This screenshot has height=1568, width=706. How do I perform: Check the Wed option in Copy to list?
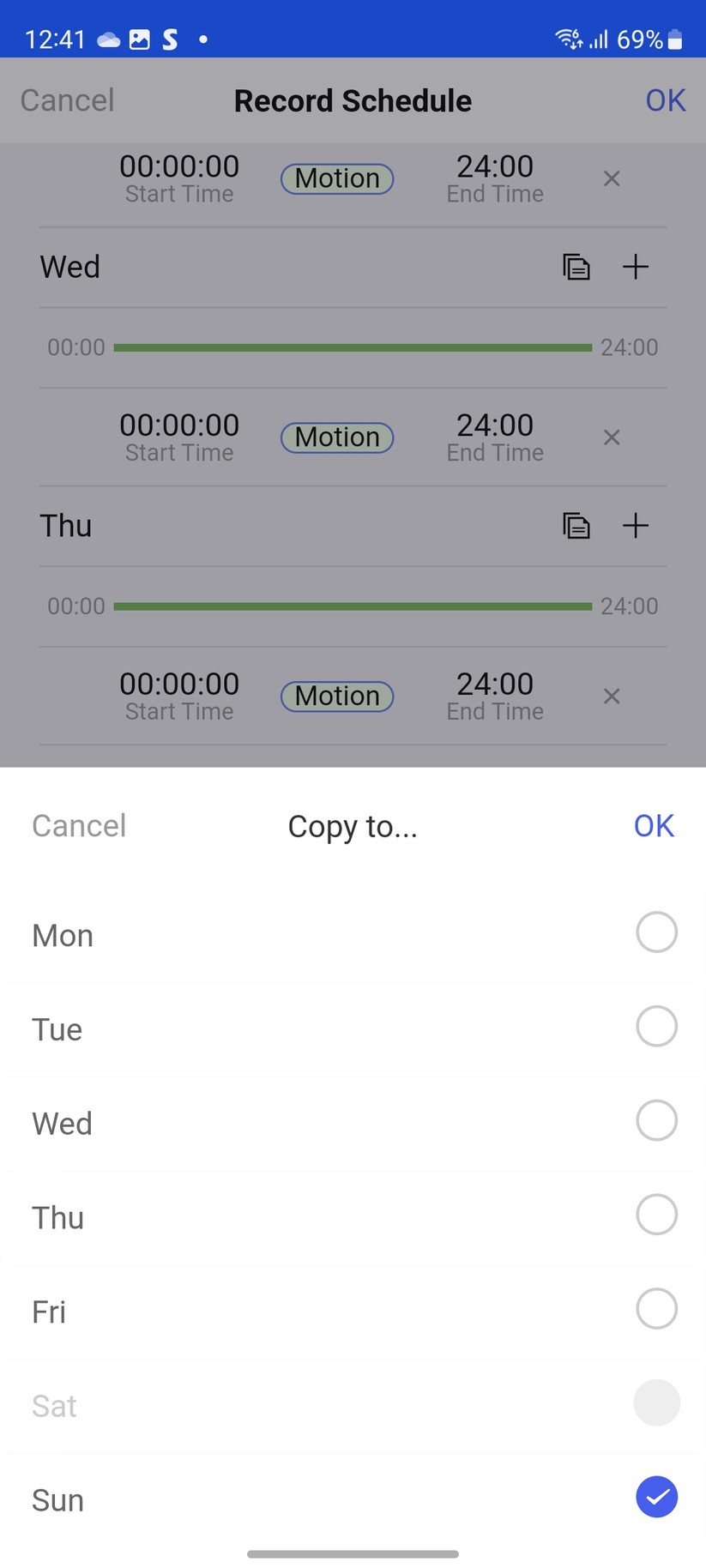656,1121
